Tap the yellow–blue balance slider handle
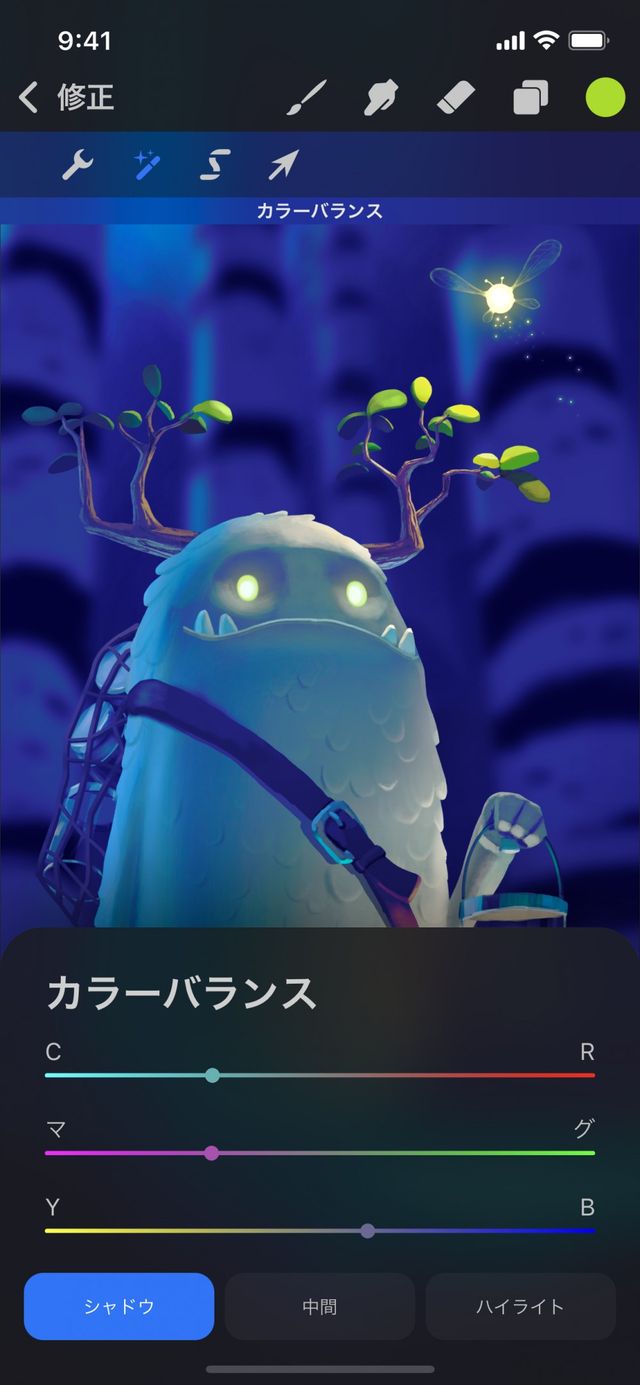640x1385 pixels. pyautogui.click(x=368, y=1231)
